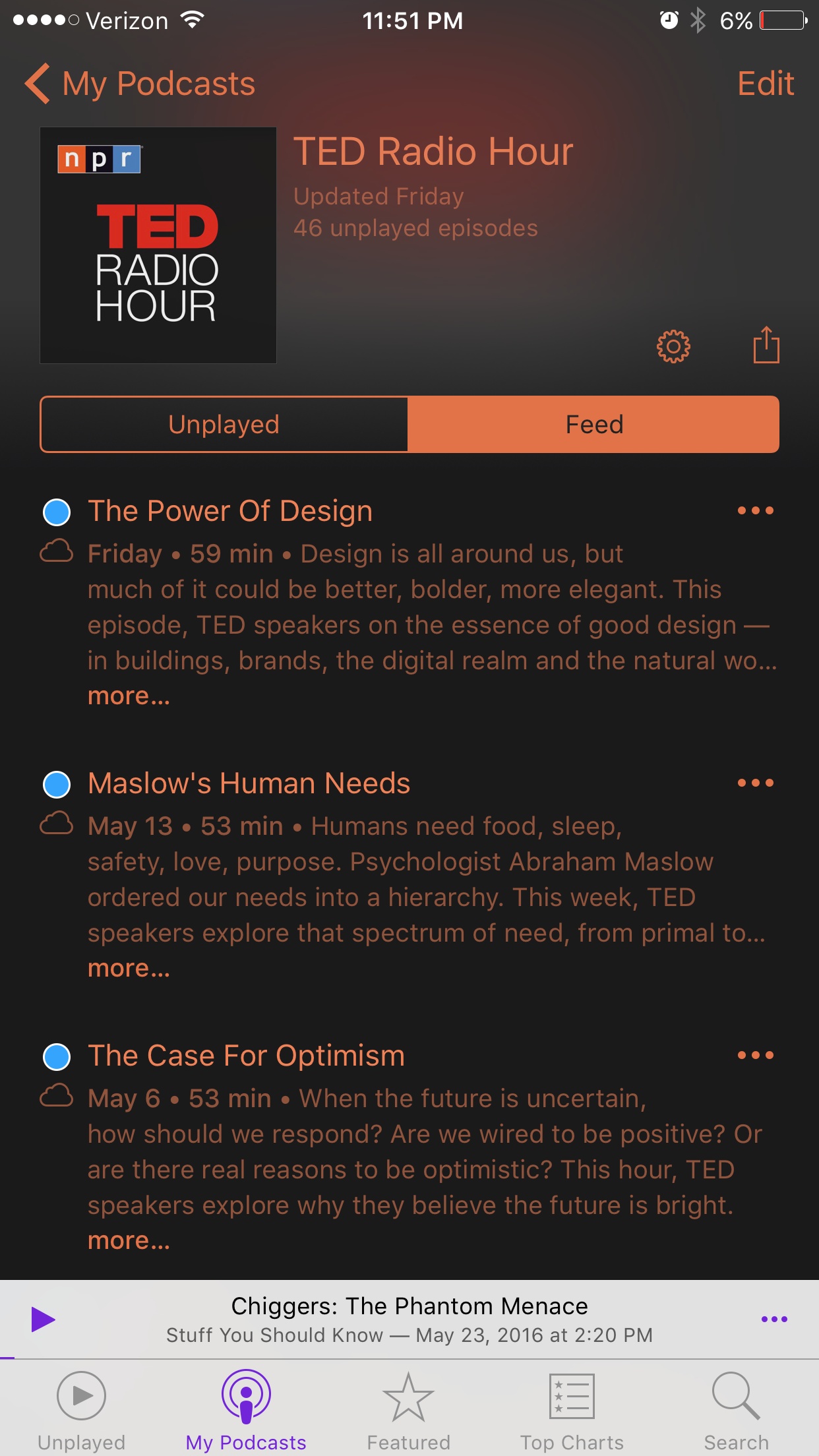The width and height of the screenshot is (819, 1456).
Task: Open options for Maslow's Human Needs
Action: [x=755, y=783]
